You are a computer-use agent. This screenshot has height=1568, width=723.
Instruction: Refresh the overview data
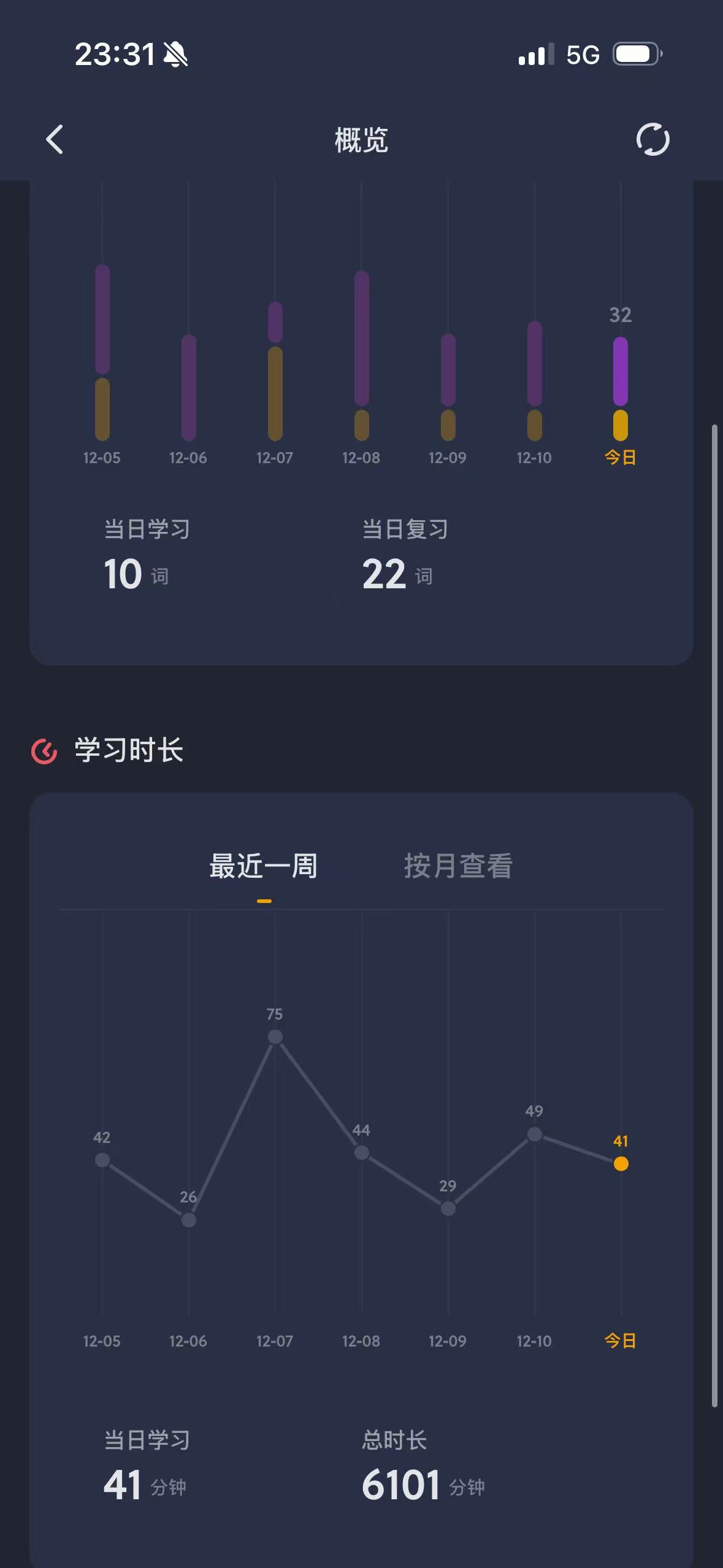652,139
